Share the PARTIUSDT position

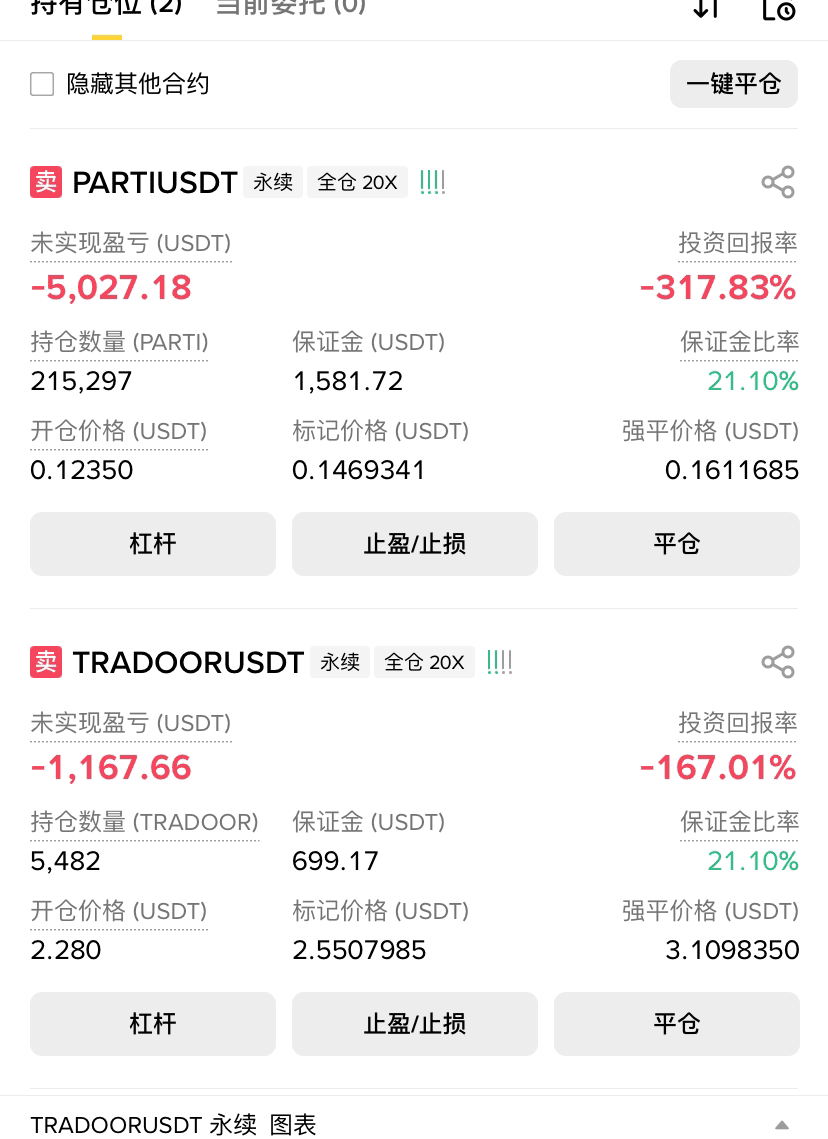pos(778,182)
